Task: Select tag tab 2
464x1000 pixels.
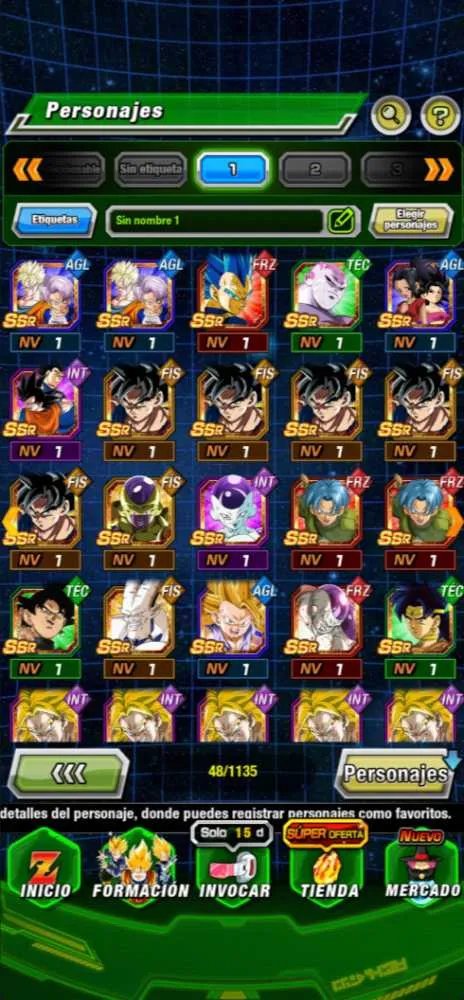Action: click(x=315, y=170)
